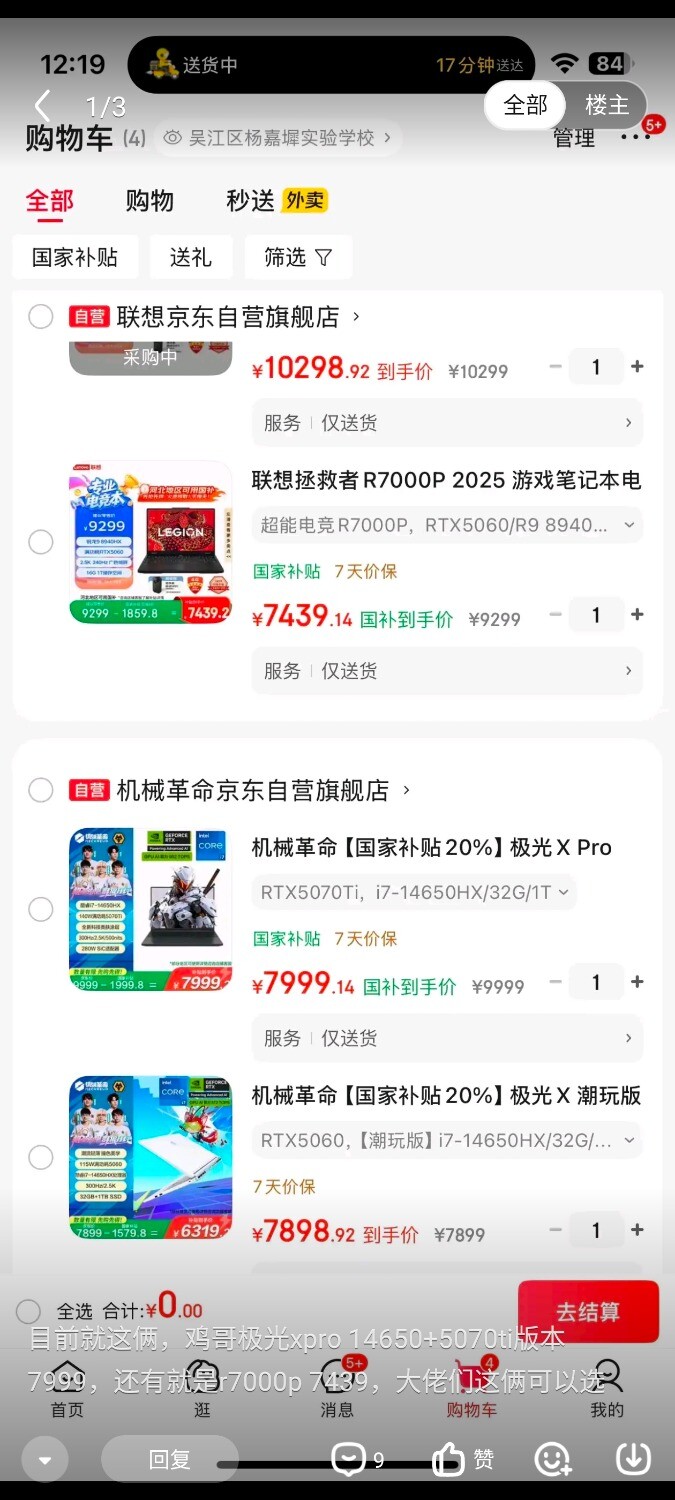Go back from the image viewer
The width and height of the screenshot is (675, 1500).
tap(42, 105)
